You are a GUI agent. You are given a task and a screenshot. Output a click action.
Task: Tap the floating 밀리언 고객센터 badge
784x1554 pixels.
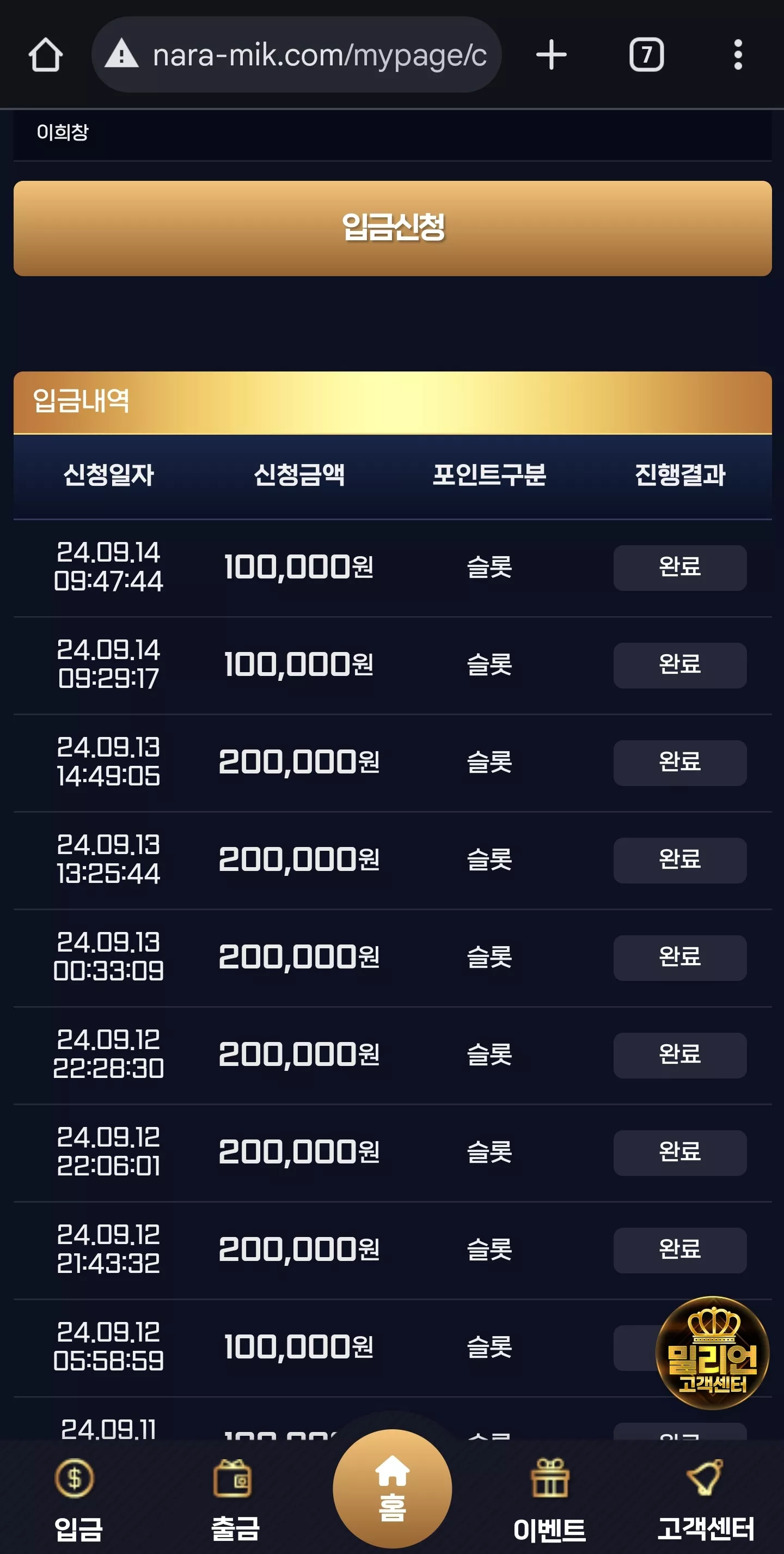[712, 1353]
